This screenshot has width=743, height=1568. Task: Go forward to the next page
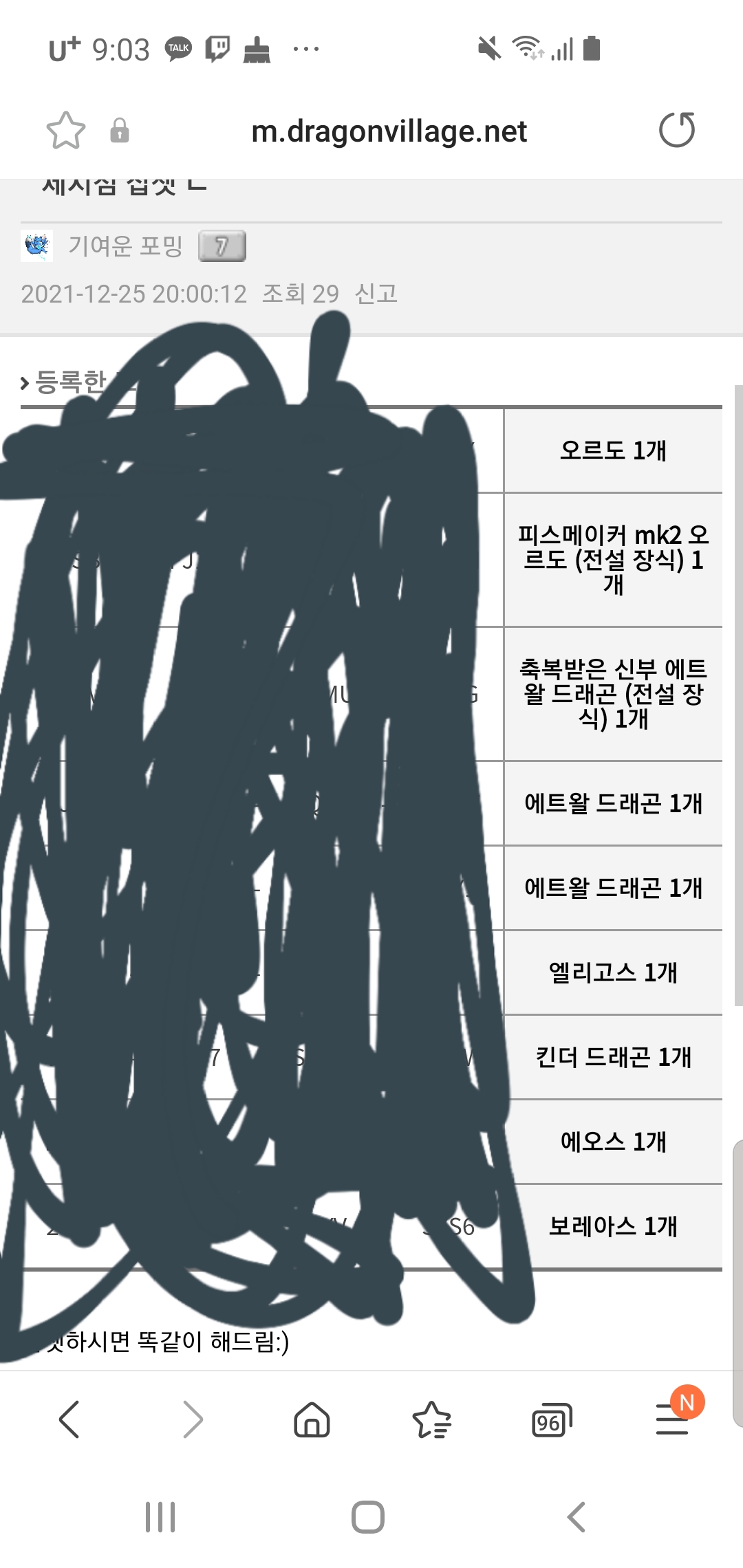[193, 1419]
